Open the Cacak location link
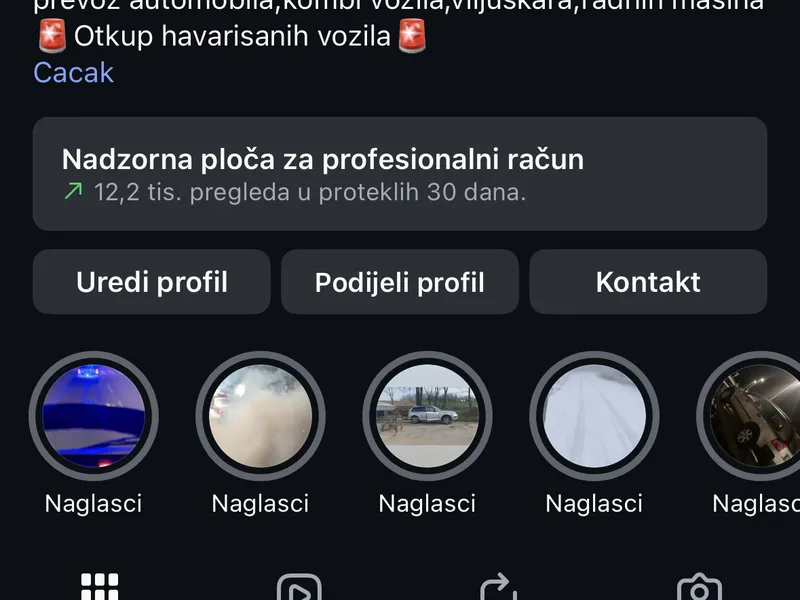The height and width of the screenshot is (600, 800). tap(73, 73)
